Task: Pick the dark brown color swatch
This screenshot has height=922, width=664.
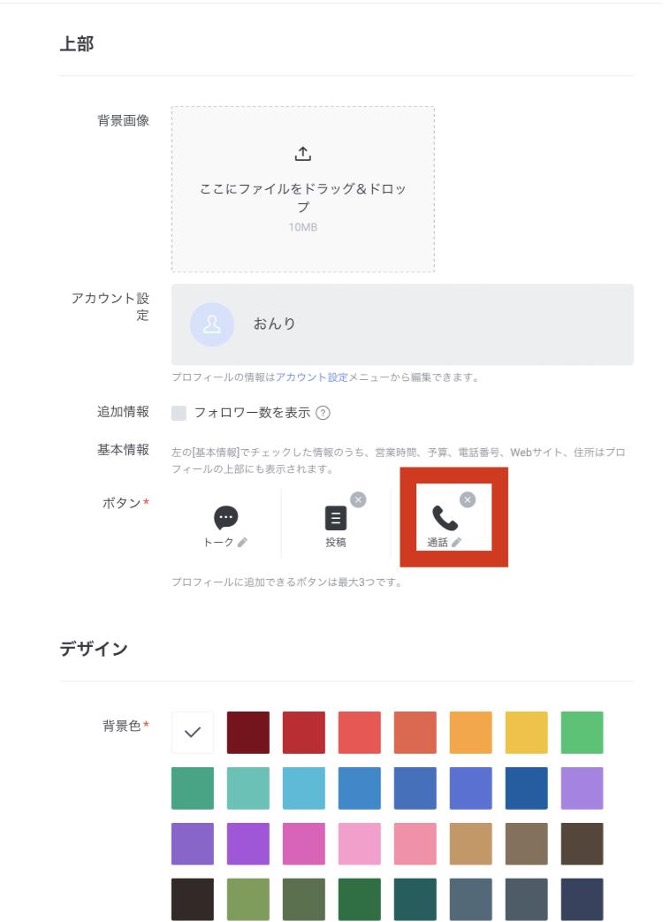Action: point(582,844)
